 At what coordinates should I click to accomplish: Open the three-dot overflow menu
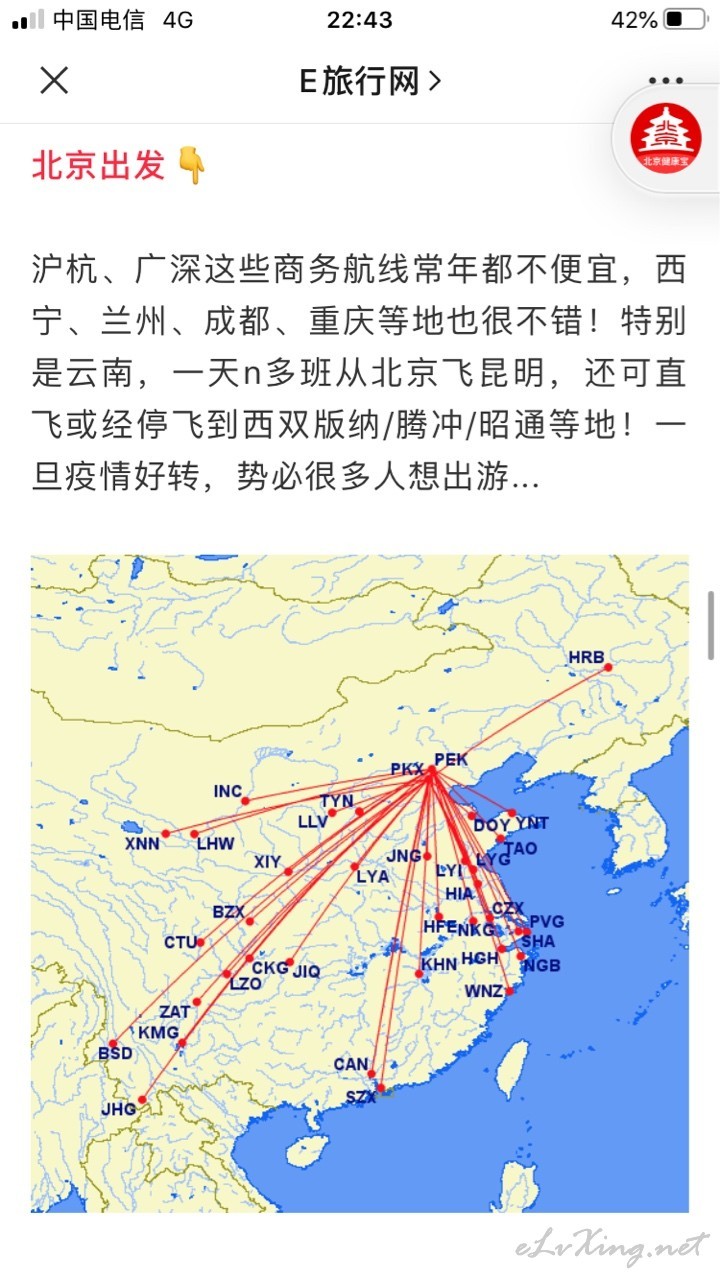664,81
